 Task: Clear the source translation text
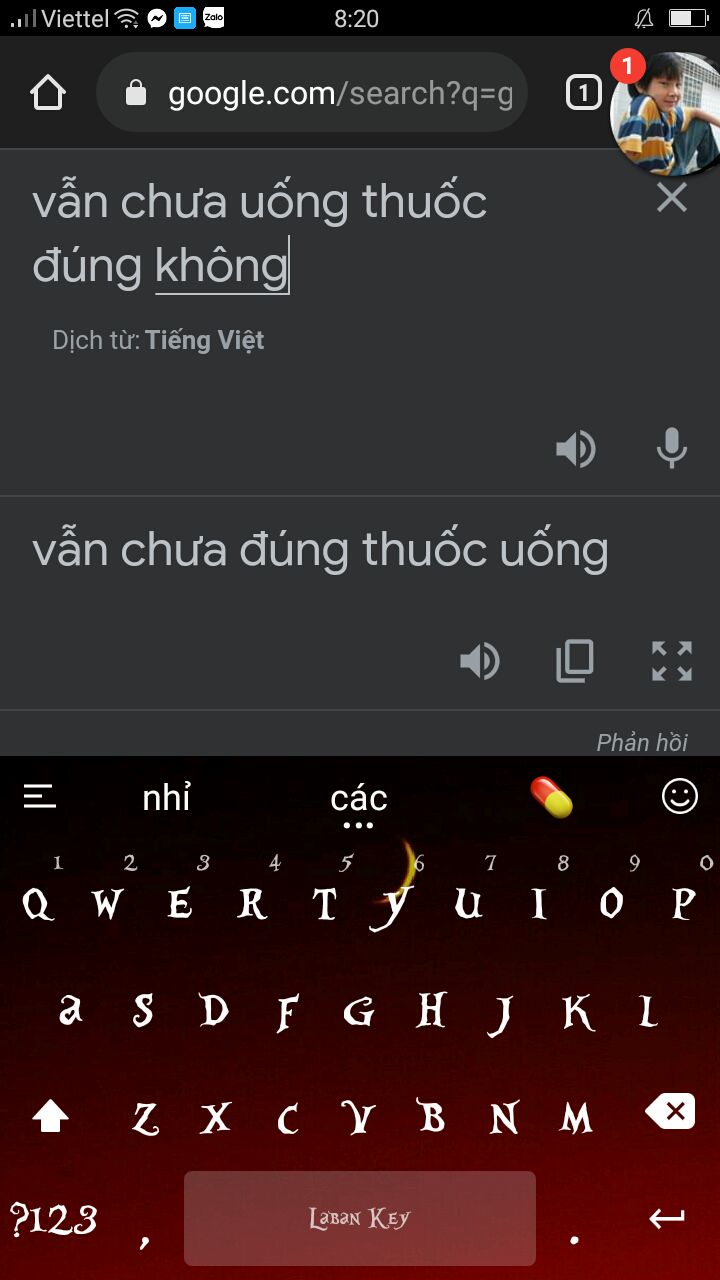[x=672, y=198]
